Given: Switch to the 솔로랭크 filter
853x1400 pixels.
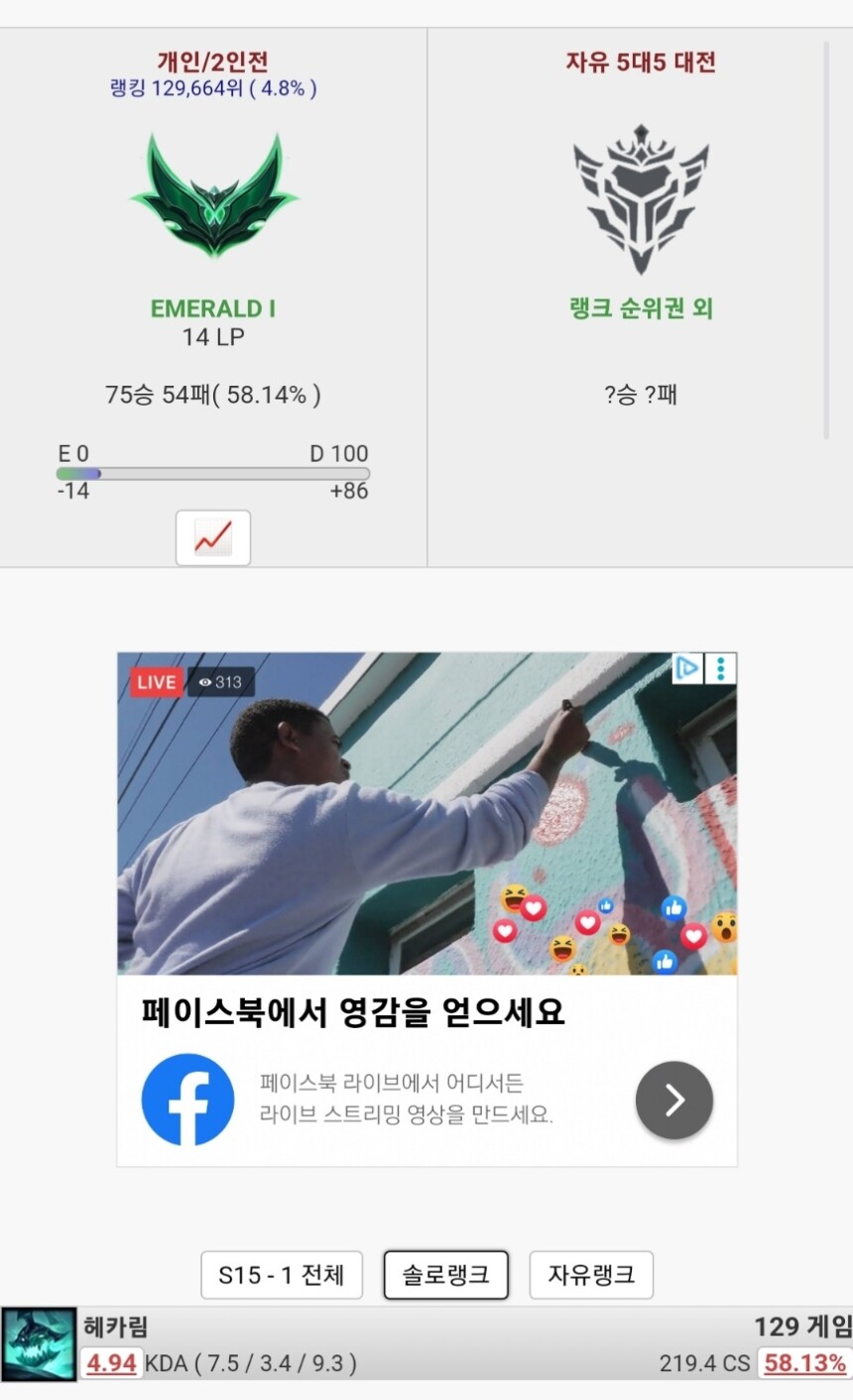Looking at the screenshot, I should pos(445,1275).
